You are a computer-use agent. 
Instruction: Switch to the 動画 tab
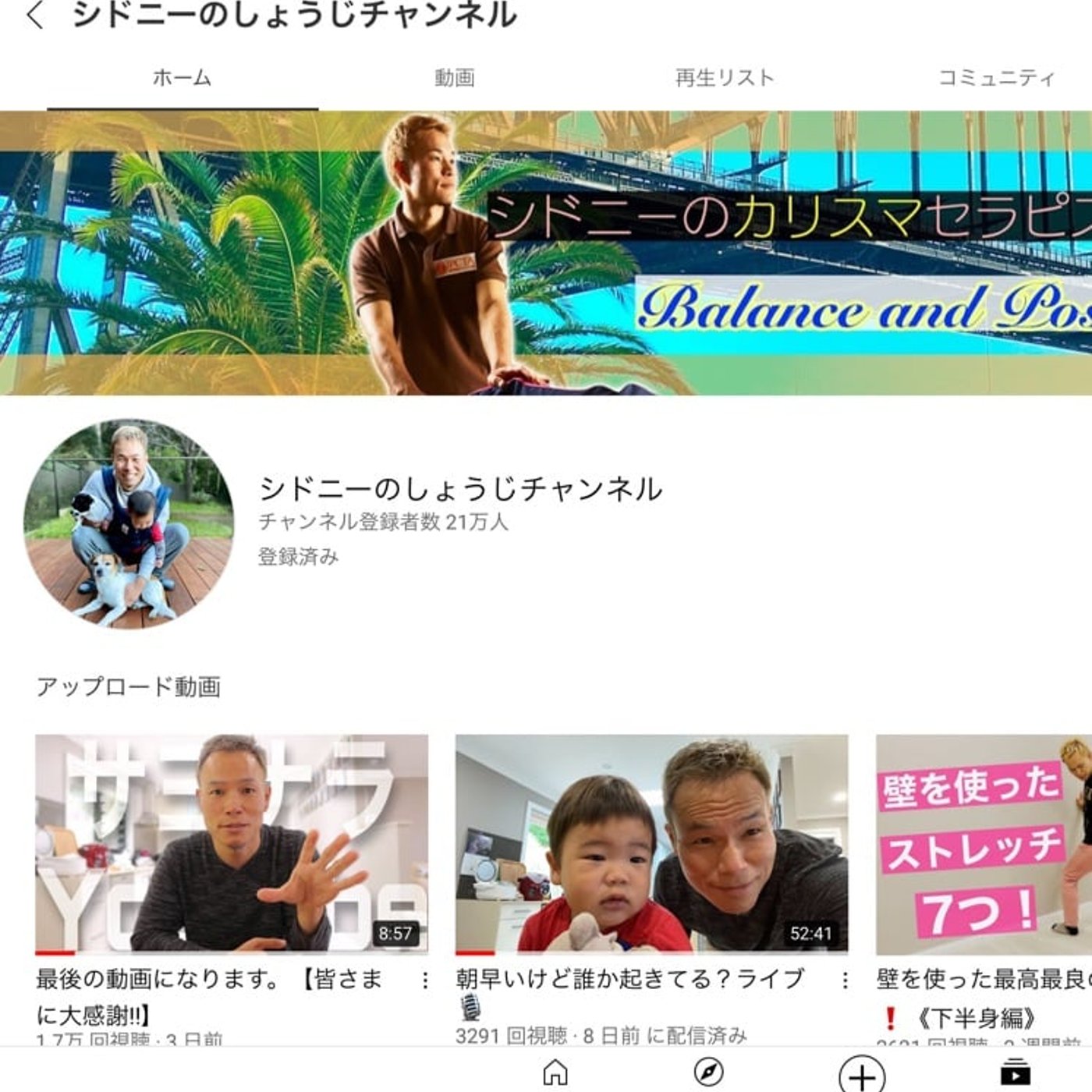(455, 78)
